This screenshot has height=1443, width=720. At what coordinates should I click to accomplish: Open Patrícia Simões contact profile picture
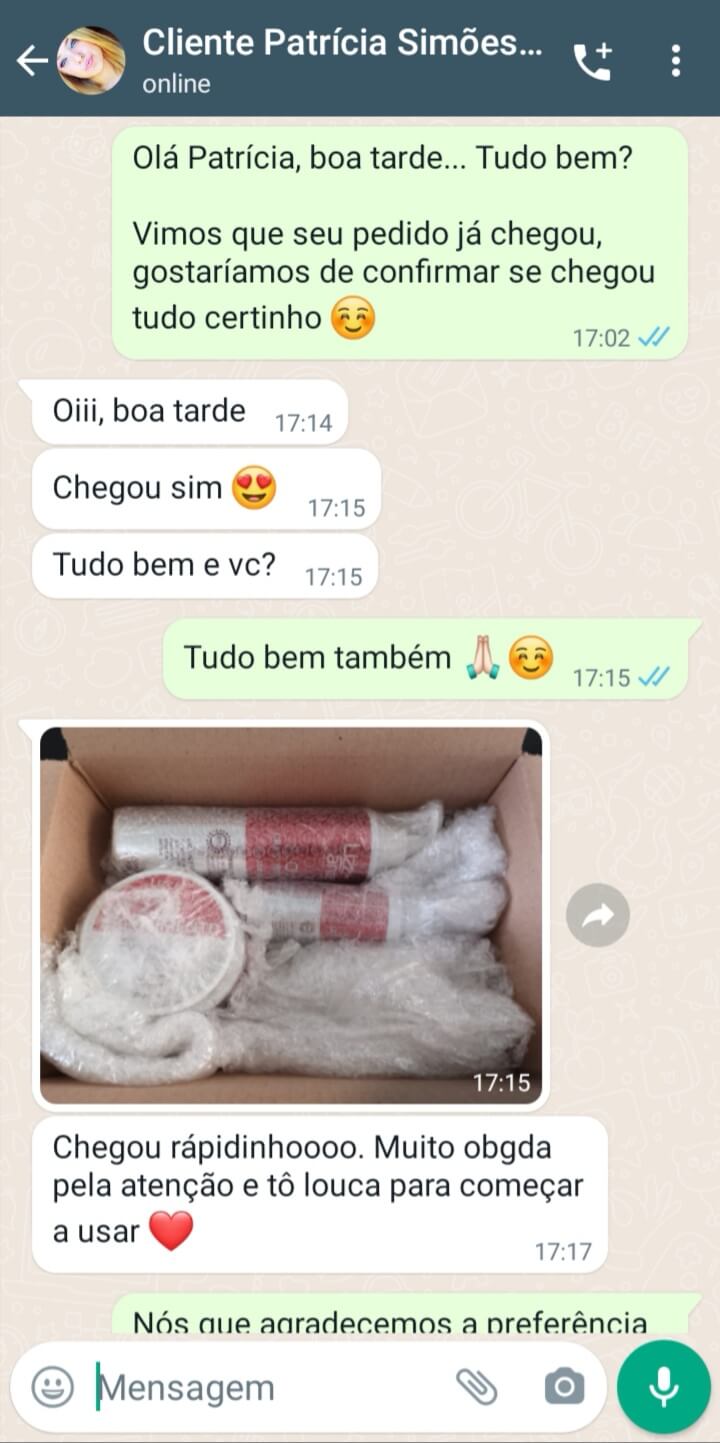click(91, 61)
